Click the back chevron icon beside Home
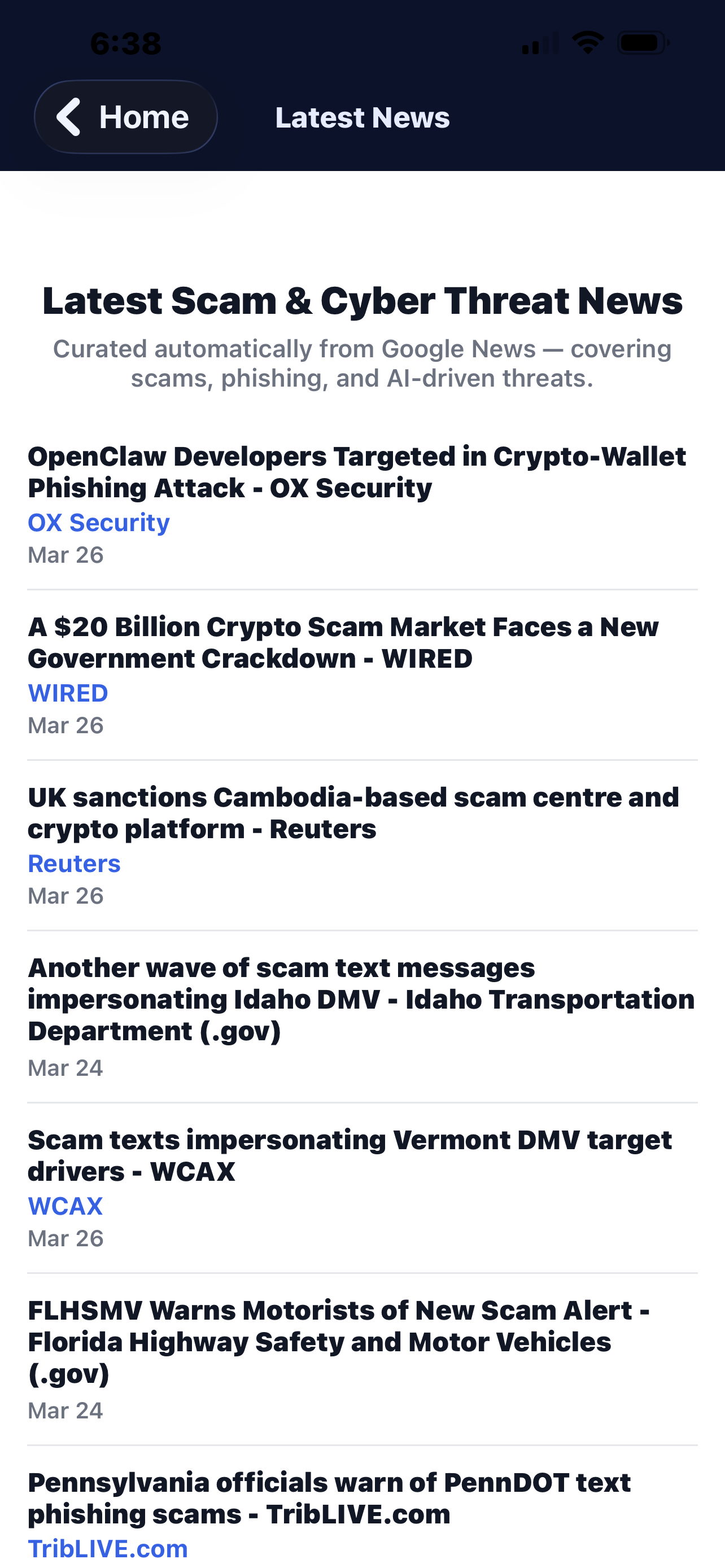 [69, 117]
